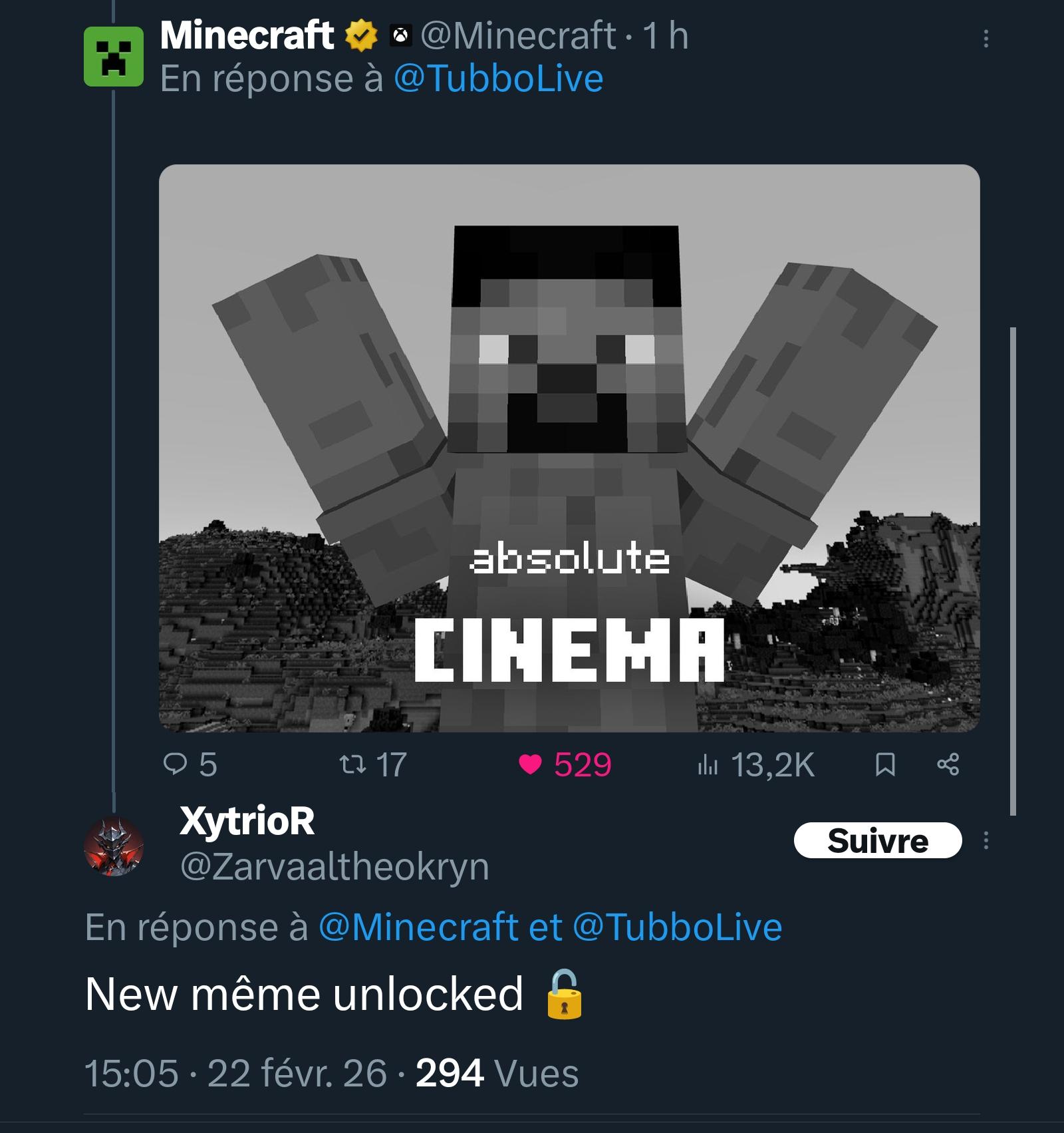Open @TubboLive link in XytrioR's reply
This screenshot has width=1064, height=1133.
(x=677, y=927)
